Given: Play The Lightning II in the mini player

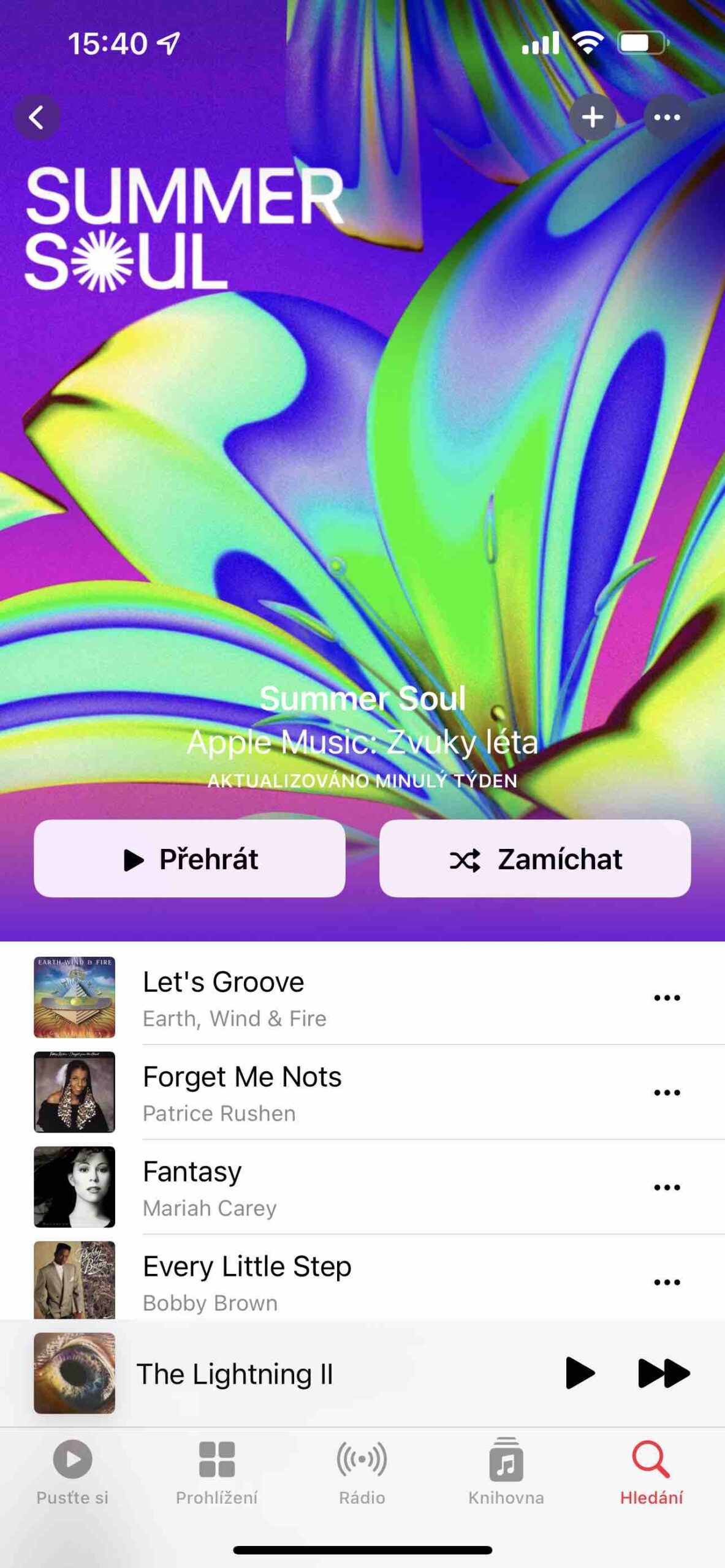Looking at the screenshot, I should click(579, 1372).
